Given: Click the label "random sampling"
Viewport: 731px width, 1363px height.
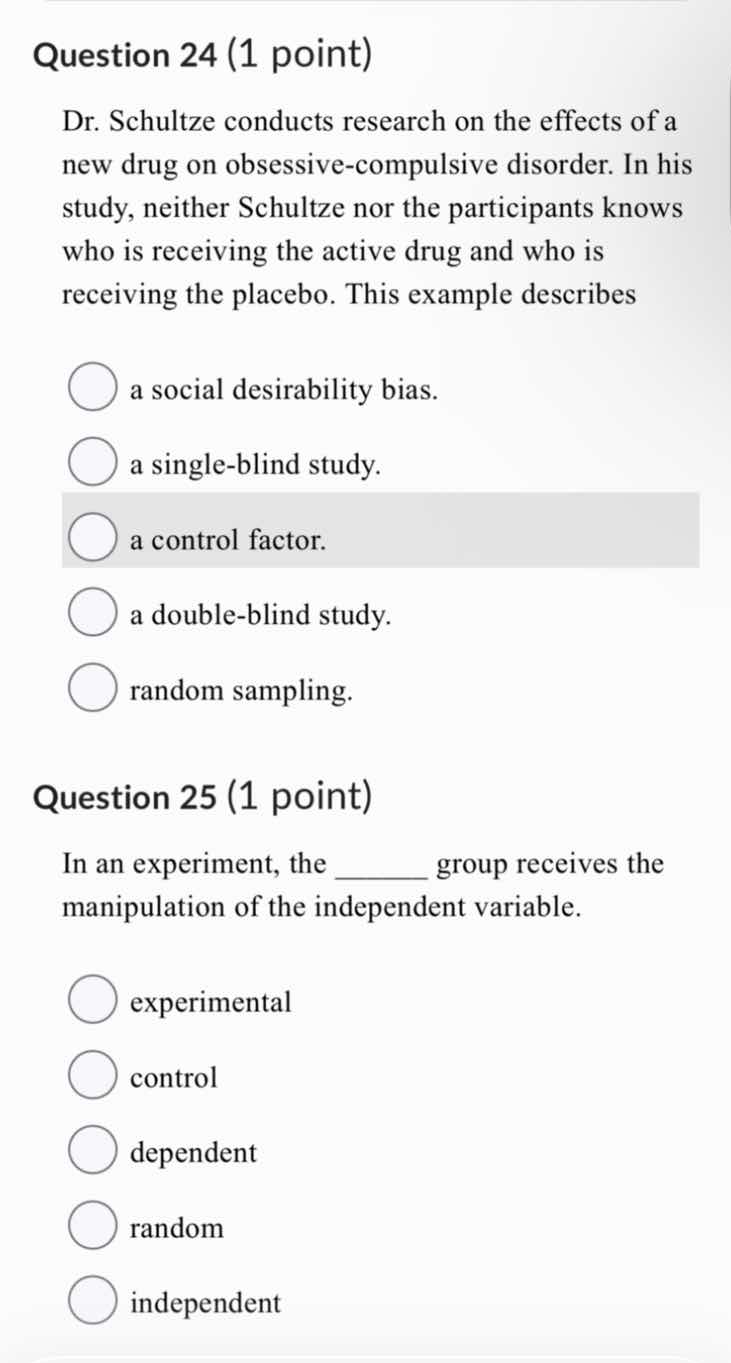Looking at the screenshot, I should coord(241,690).
